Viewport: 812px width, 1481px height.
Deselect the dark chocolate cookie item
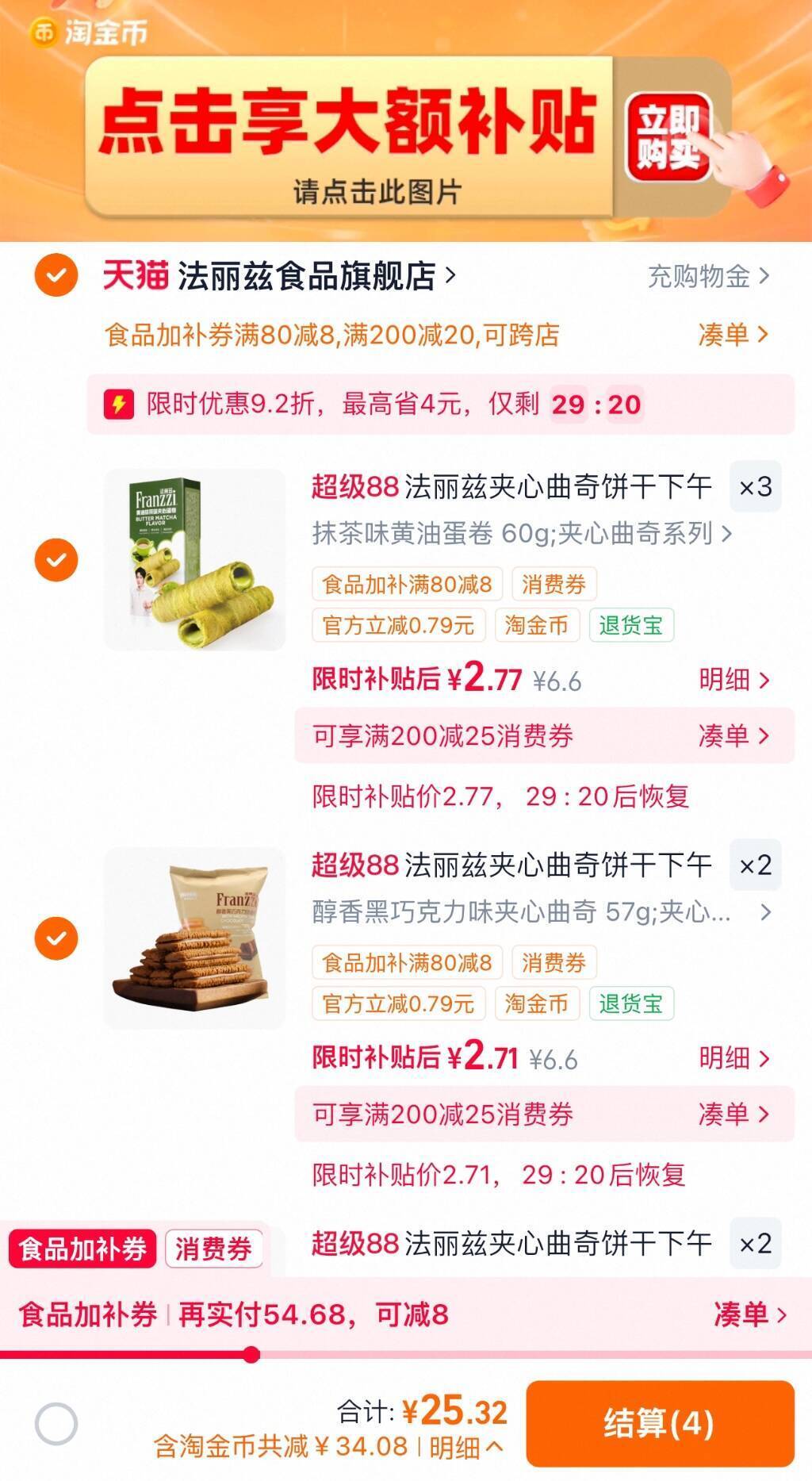click(x=56, y=938)
